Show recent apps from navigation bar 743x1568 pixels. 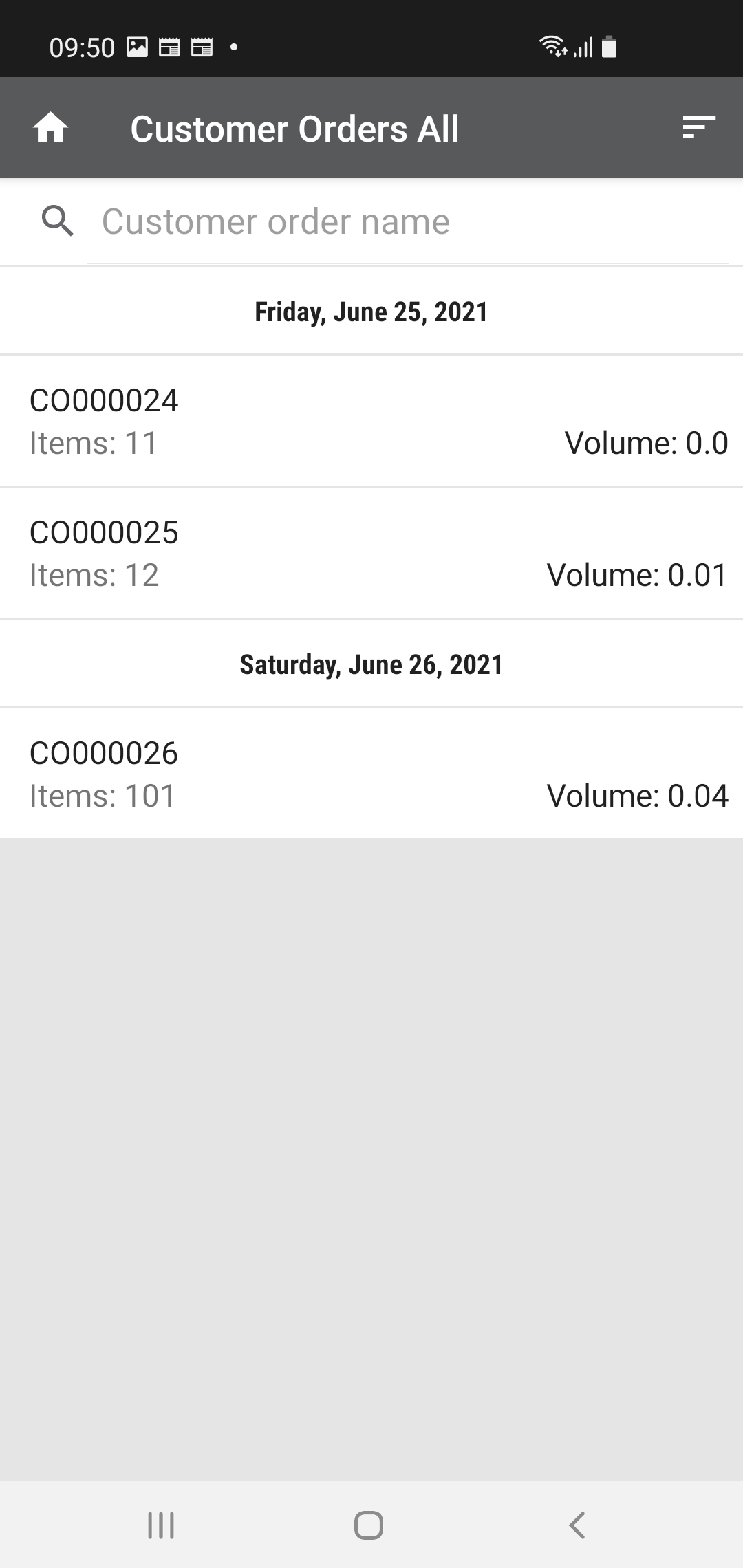[161, 1525]
